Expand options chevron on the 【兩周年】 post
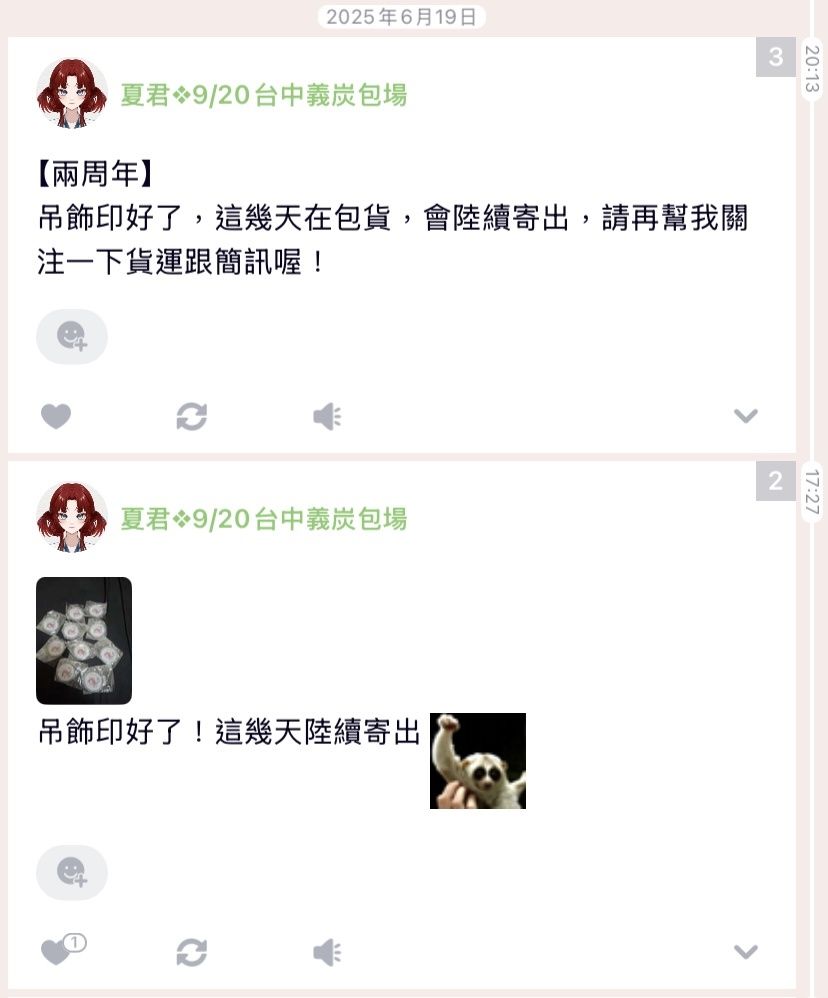Viewport: 828px width, 998px height. (x=746, y=416)
